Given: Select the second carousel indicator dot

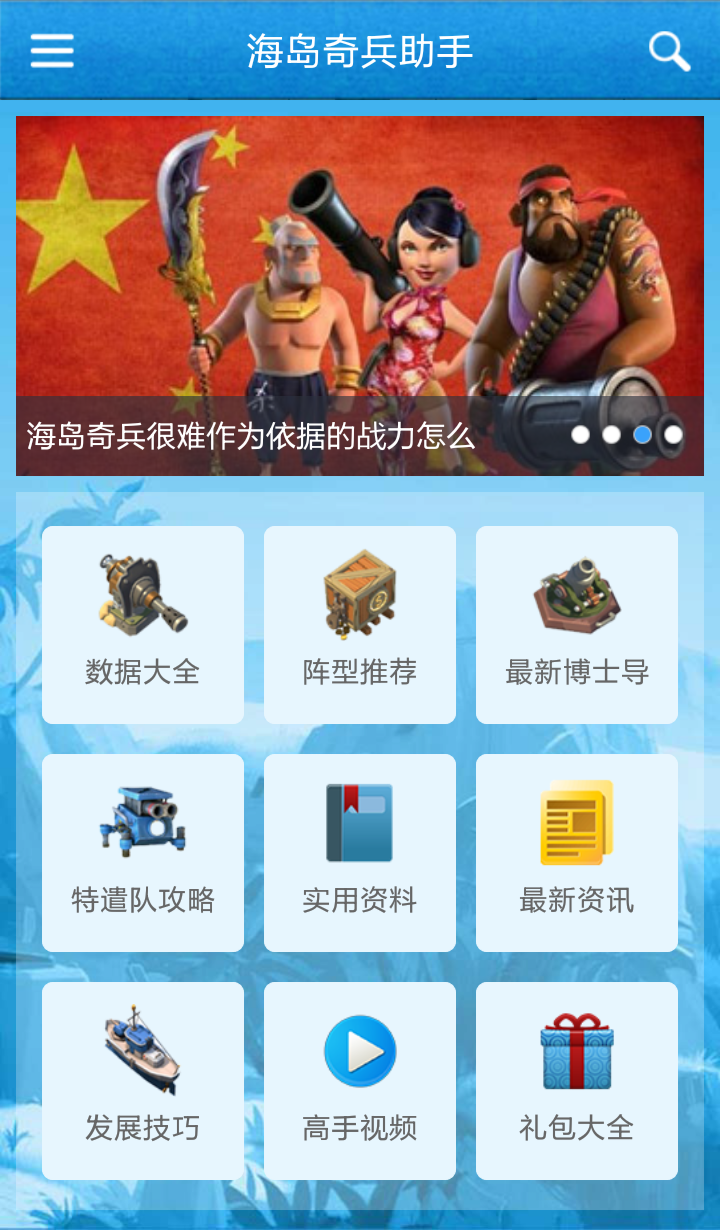Looking at the screenshot, I should (x=612, y=434).
